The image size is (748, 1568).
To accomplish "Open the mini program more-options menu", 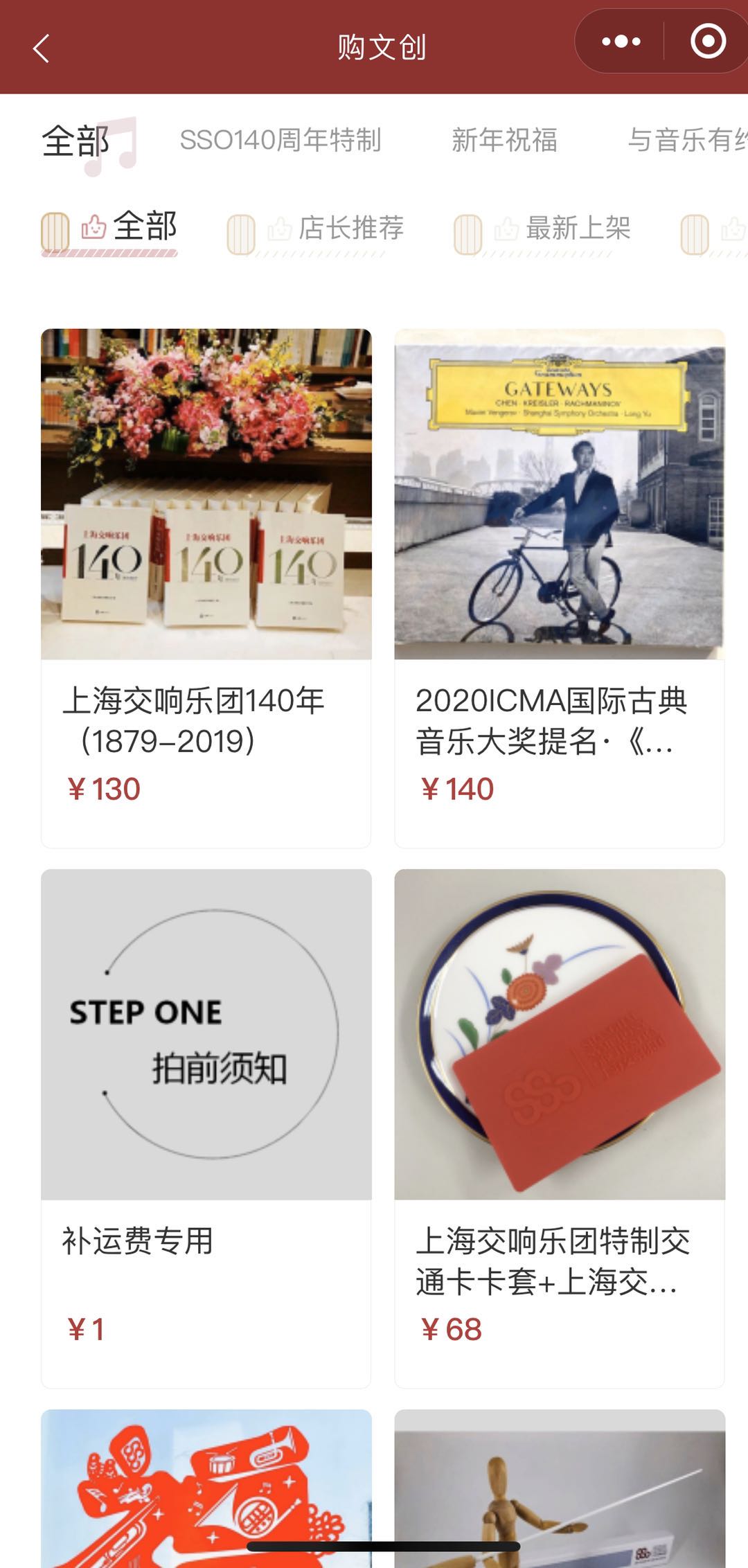I will 621,42.
